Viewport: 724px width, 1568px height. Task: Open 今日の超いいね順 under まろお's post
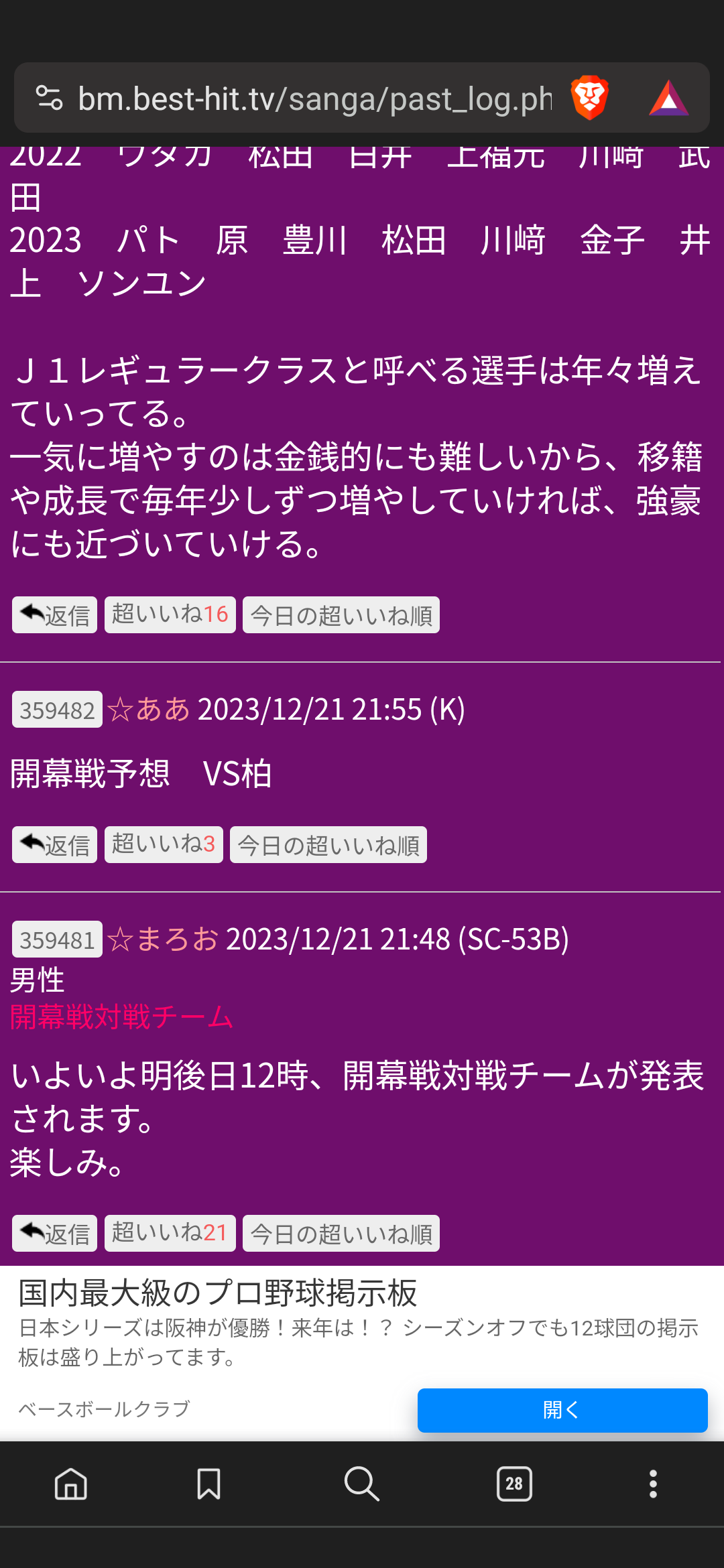pos(341,1234)
